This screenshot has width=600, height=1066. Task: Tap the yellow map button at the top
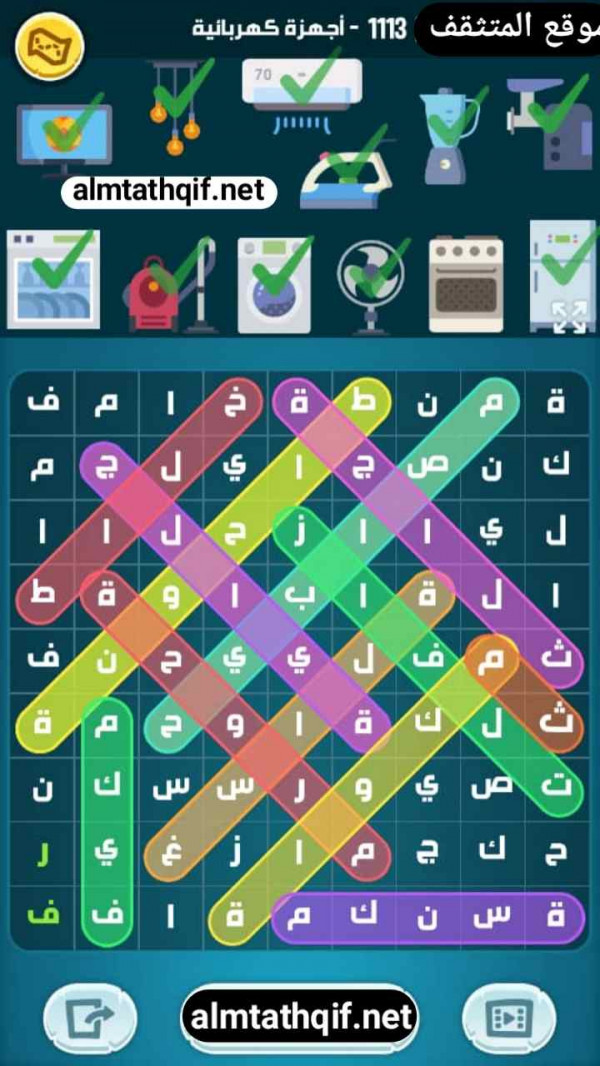[50, 45]
